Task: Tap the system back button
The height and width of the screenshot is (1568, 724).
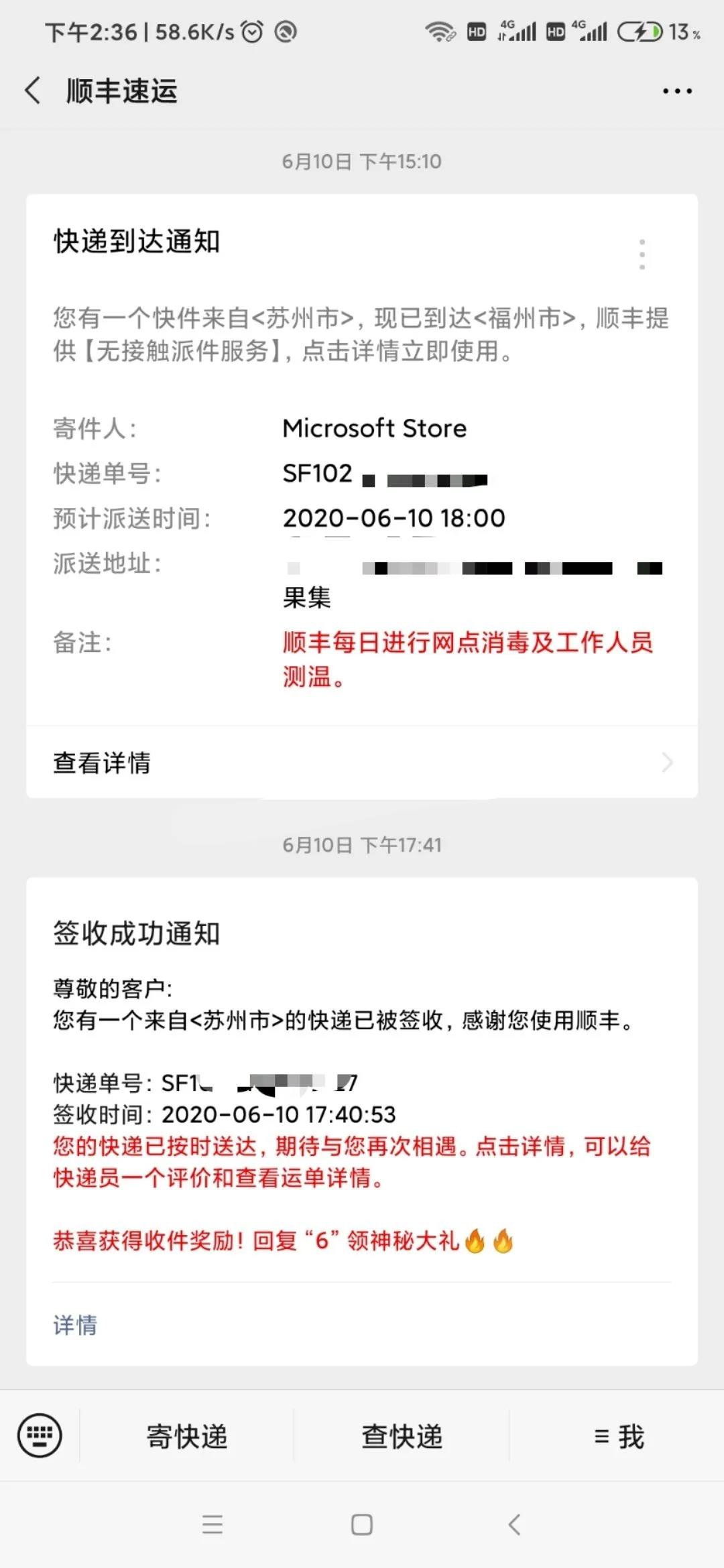Action: click(x=514, y=1525)
